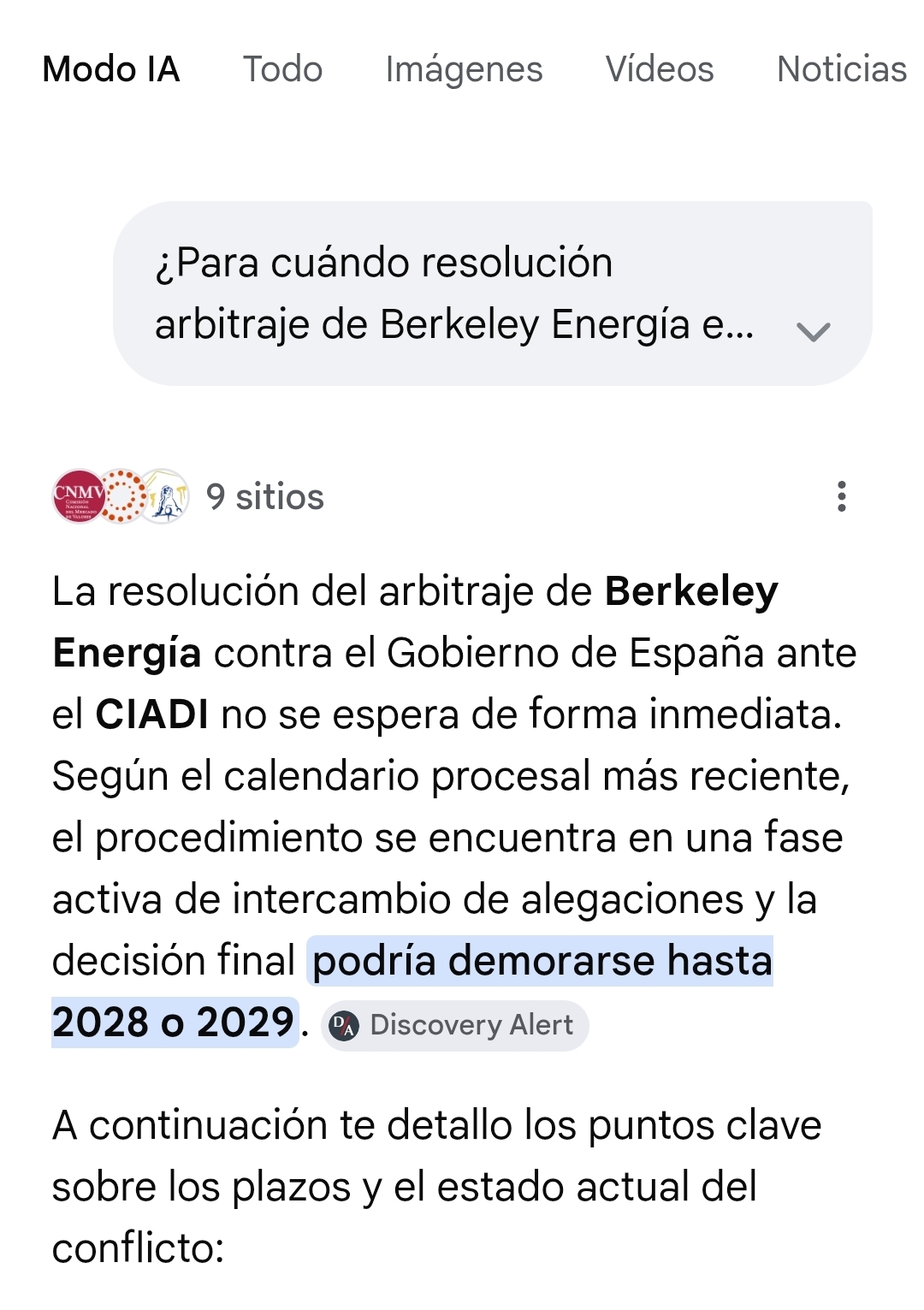Click the CNMV source favicon
Screen dimensions: 924x1310
[x=79, y=497]
